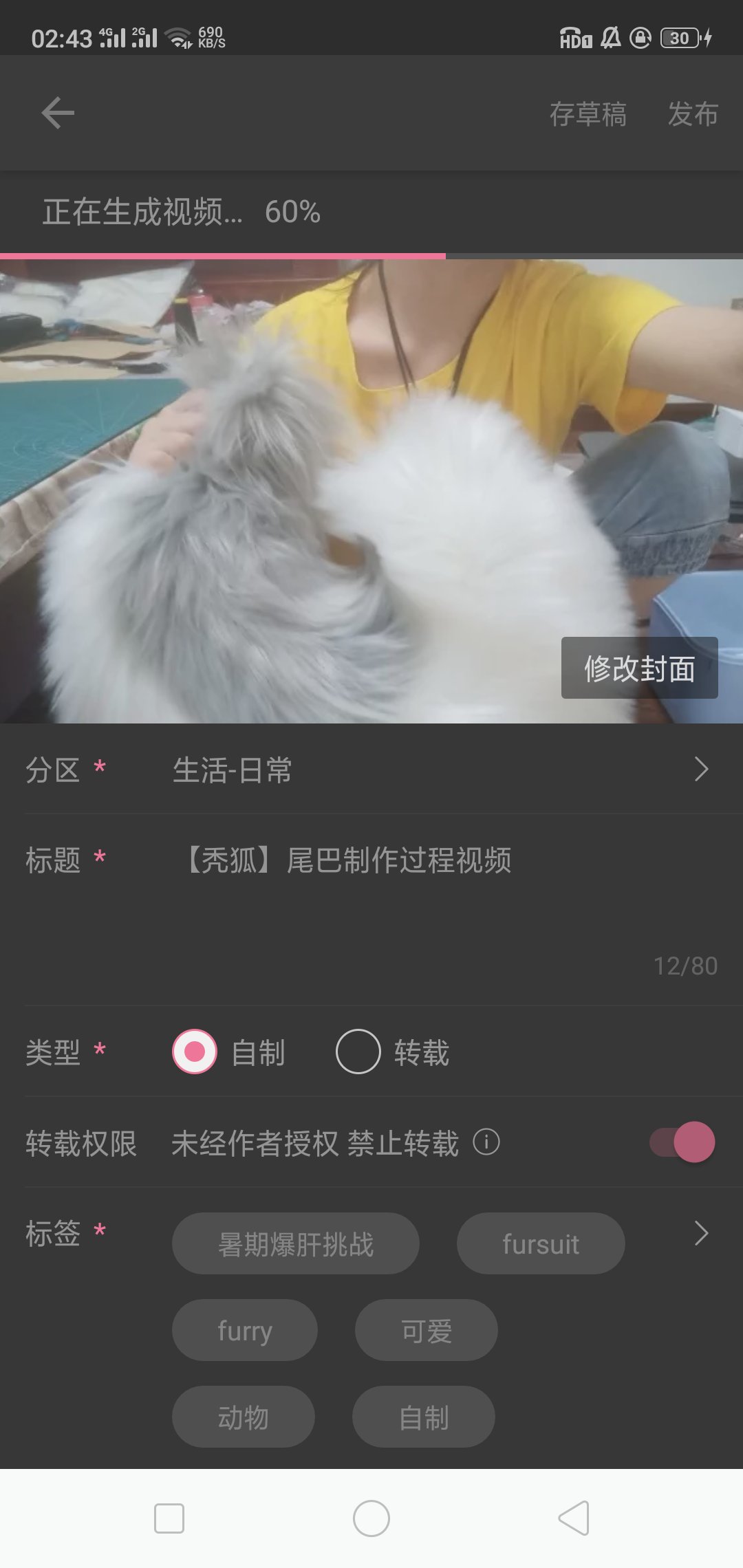
Task: Select the 自制 type option
Action: pos(195,1052)
